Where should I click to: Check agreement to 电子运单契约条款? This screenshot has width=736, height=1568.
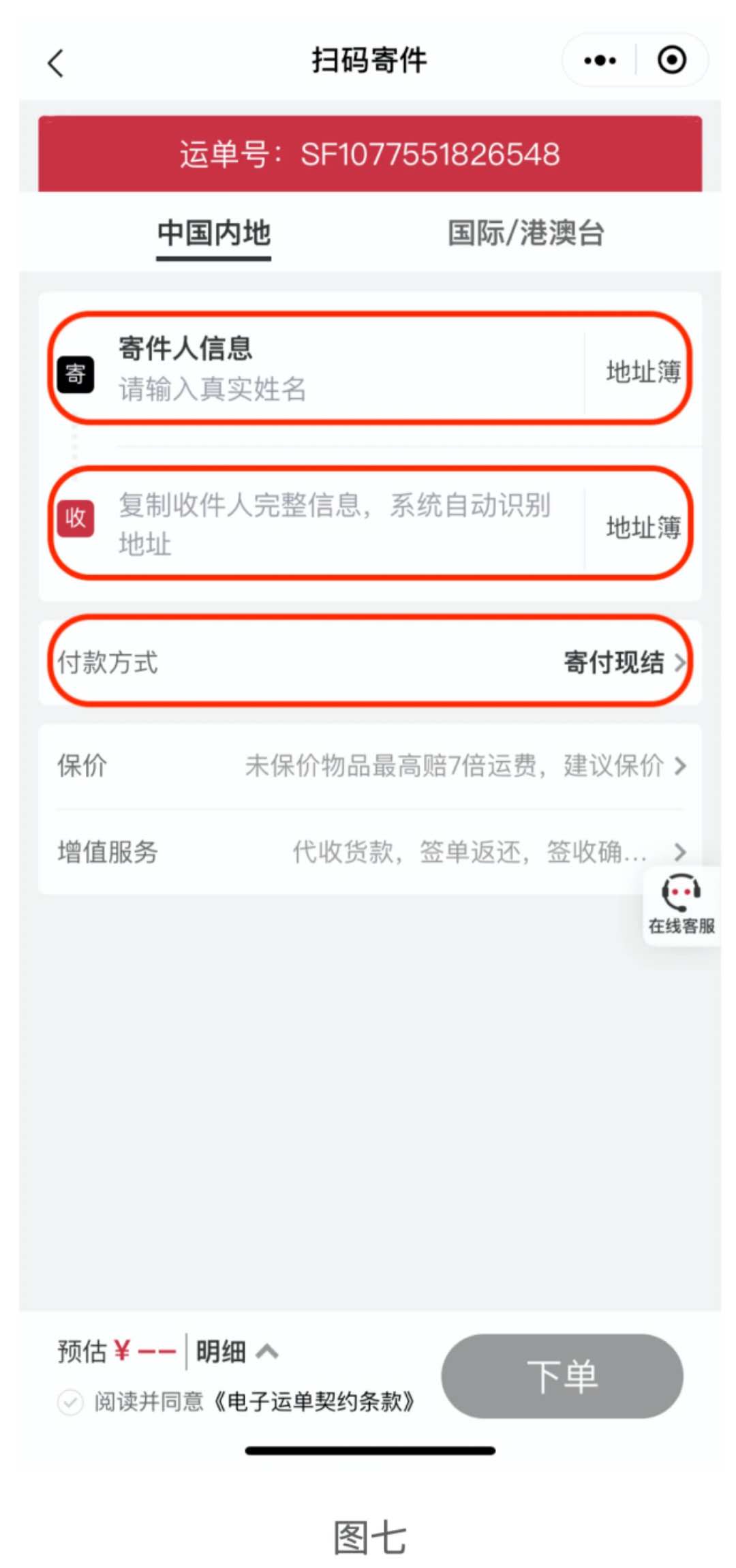coord(70,1402)
